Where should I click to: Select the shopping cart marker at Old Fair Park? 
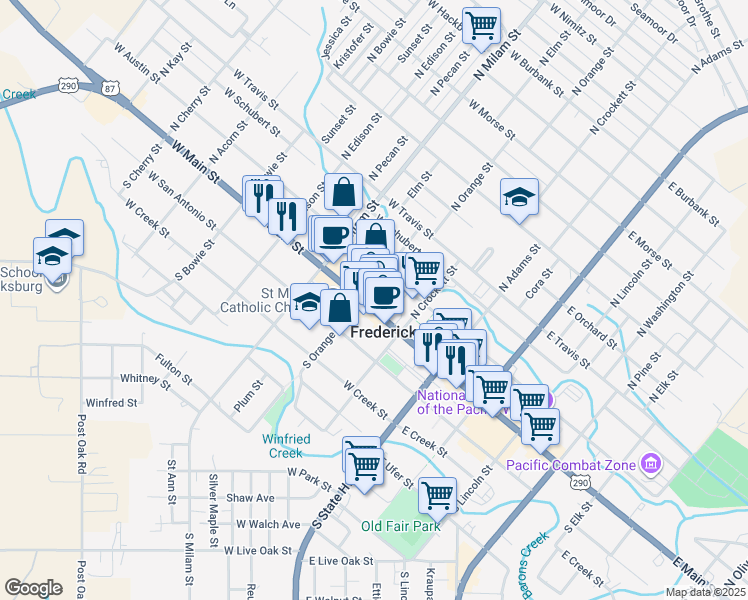pos(437,497)
